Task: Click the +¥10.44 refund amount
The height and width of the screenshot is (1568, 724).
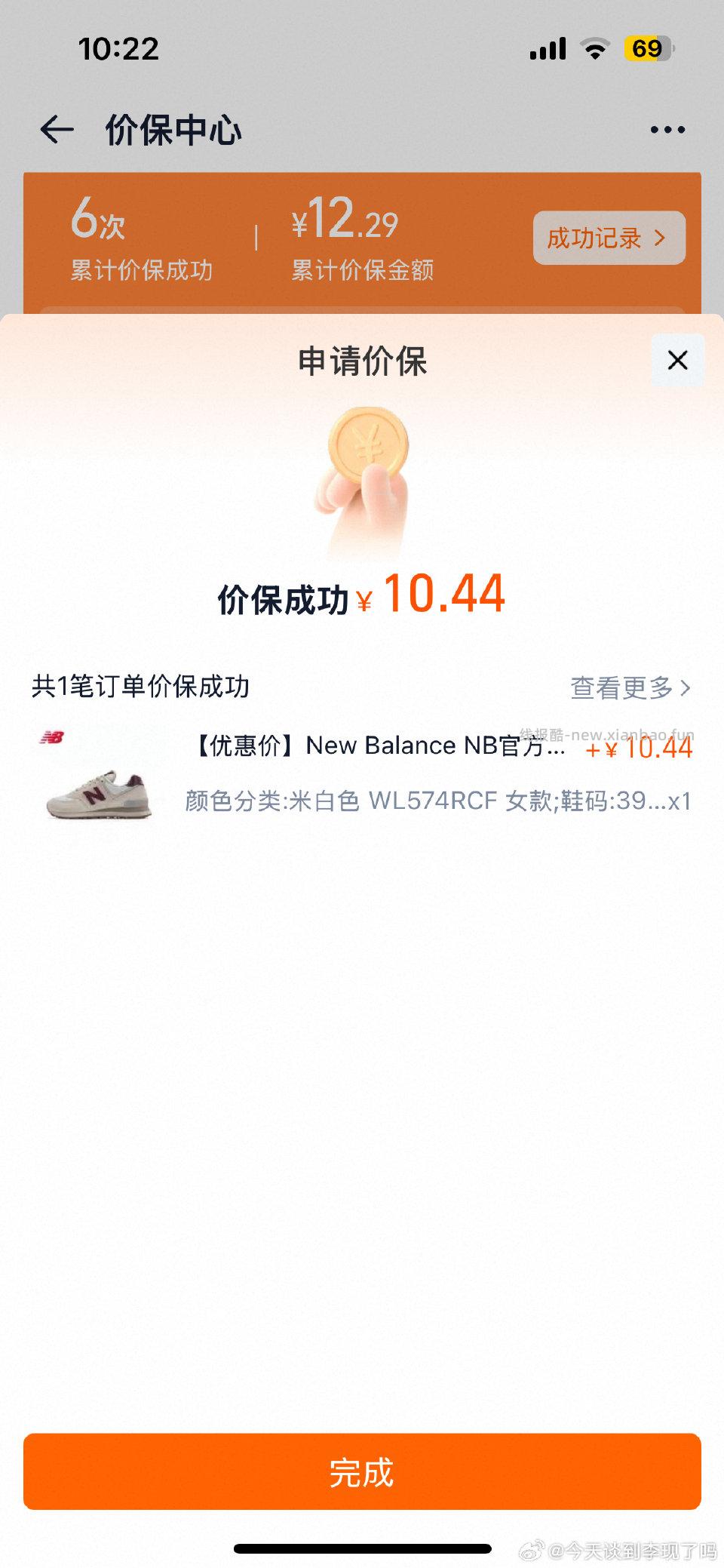Action: (640, 749)
